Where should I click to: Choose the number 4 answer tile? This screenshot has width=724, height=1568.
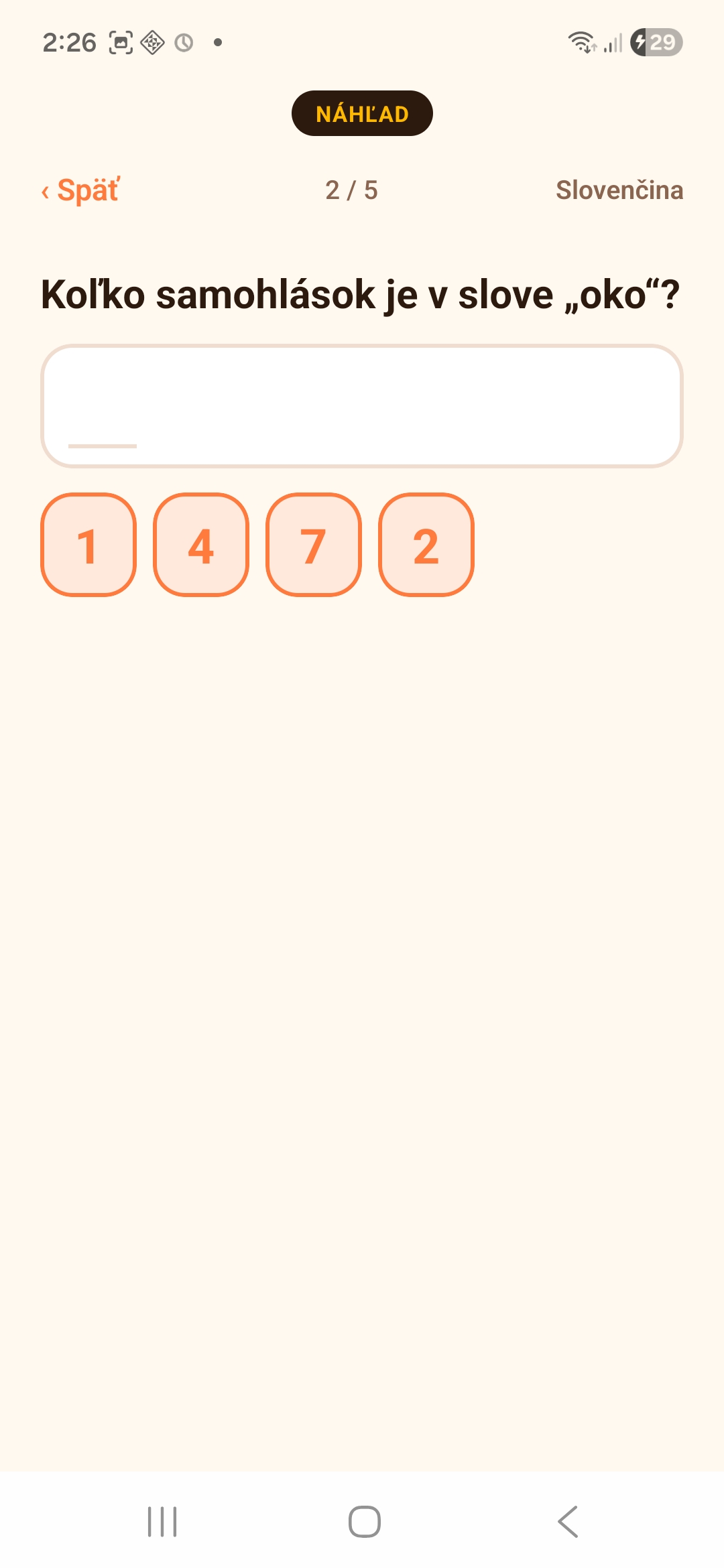coord(201,545)
